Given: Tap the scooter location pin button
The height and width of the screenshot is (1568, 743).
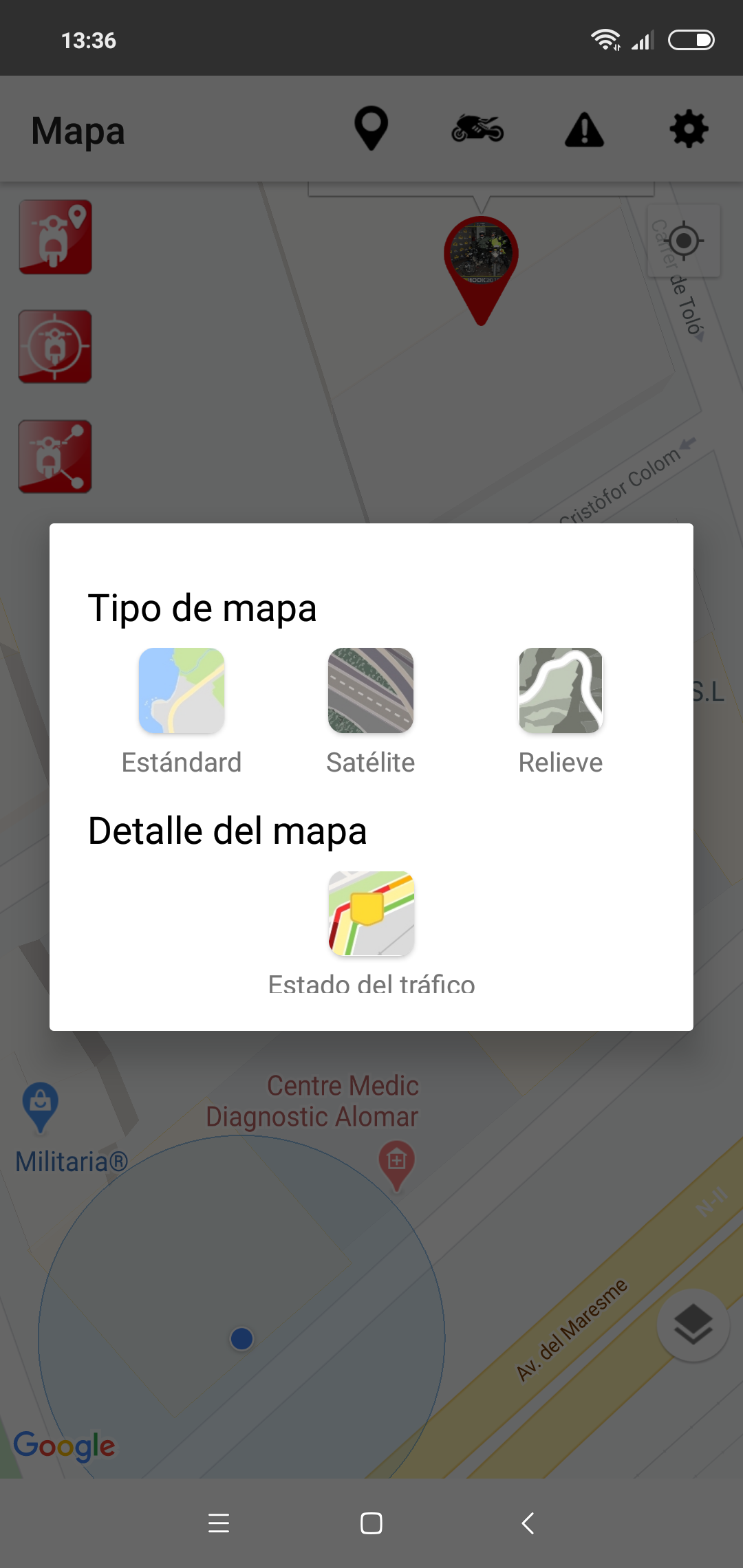Looking at the screenshot, I should (55, 237).
